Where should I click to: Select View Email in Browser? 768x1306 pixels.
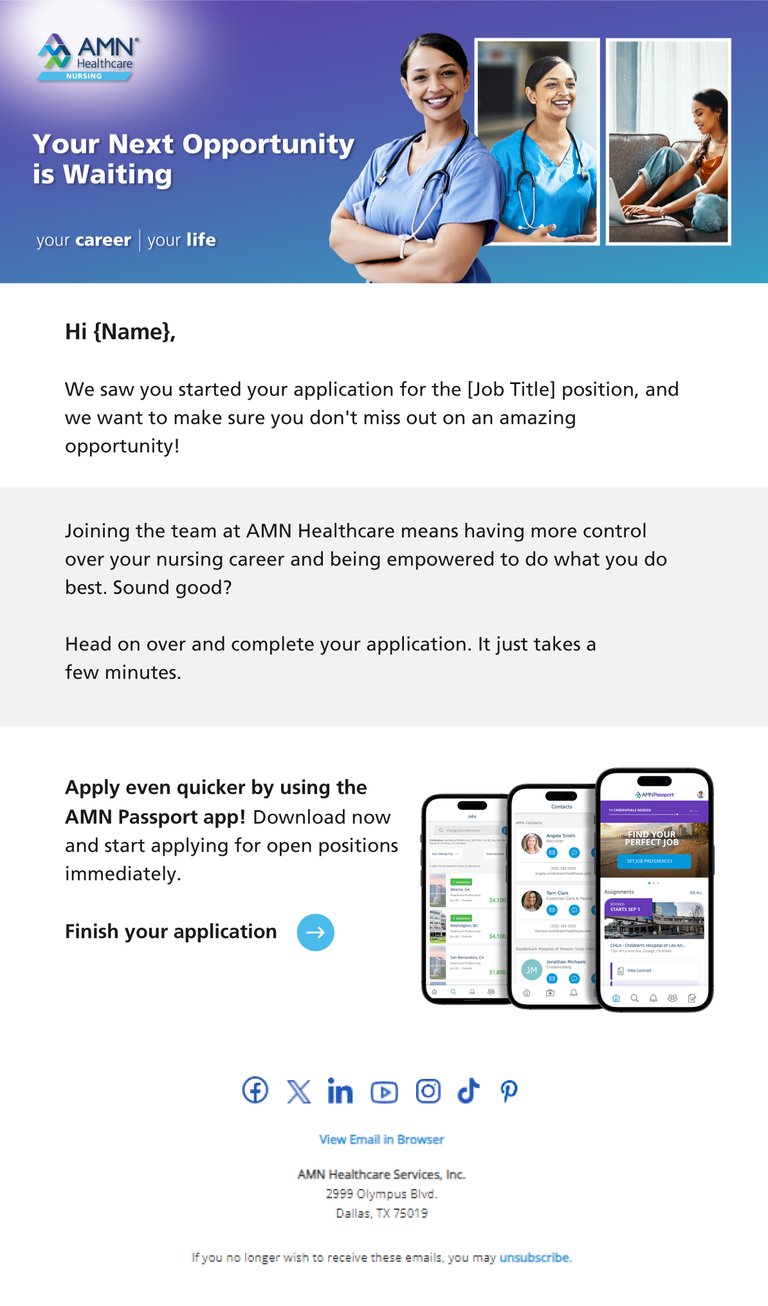pos(381,1139)
